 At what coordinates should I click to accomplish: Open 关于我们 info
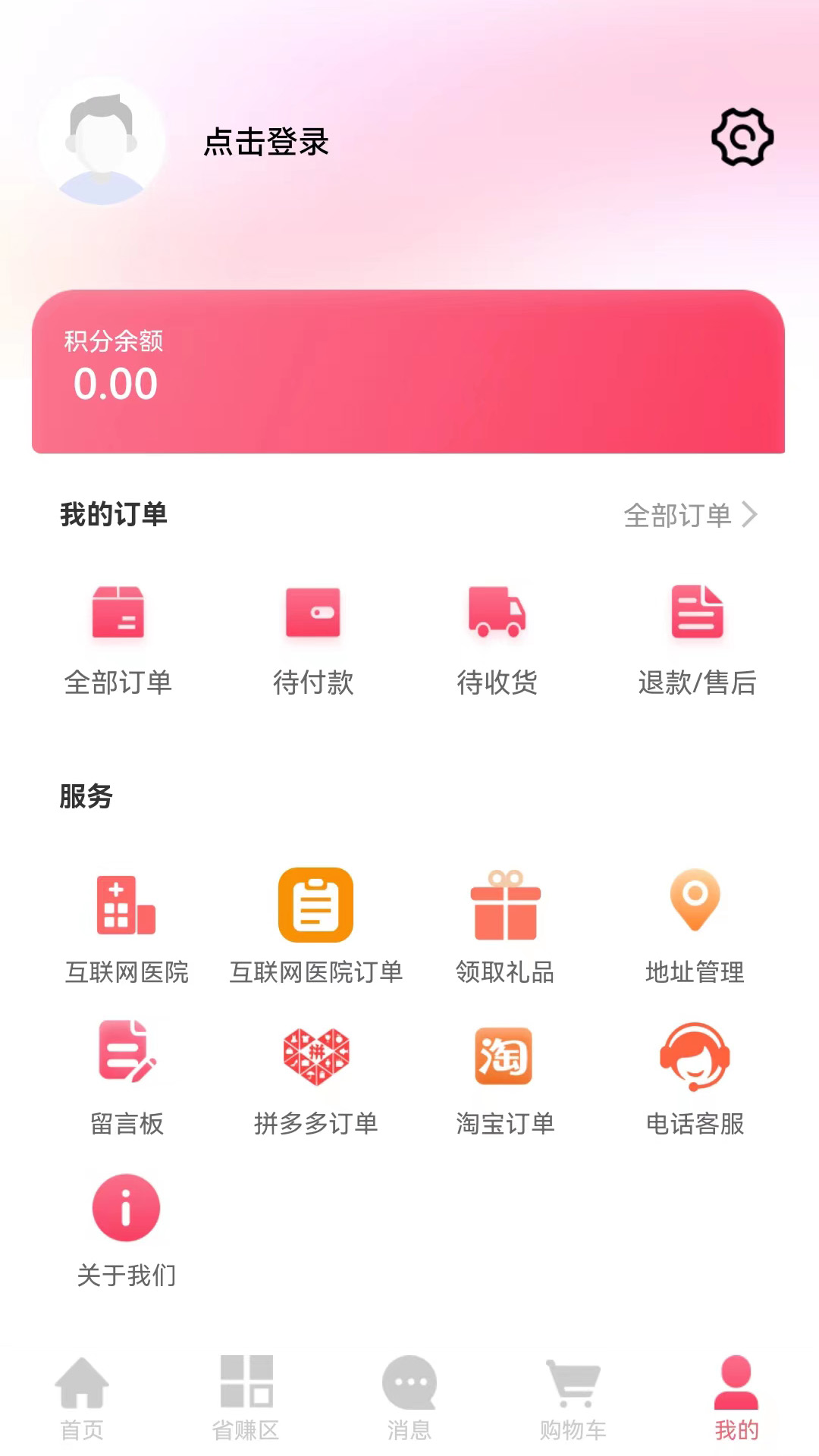pyautogui.click(x=127, y=1229)
